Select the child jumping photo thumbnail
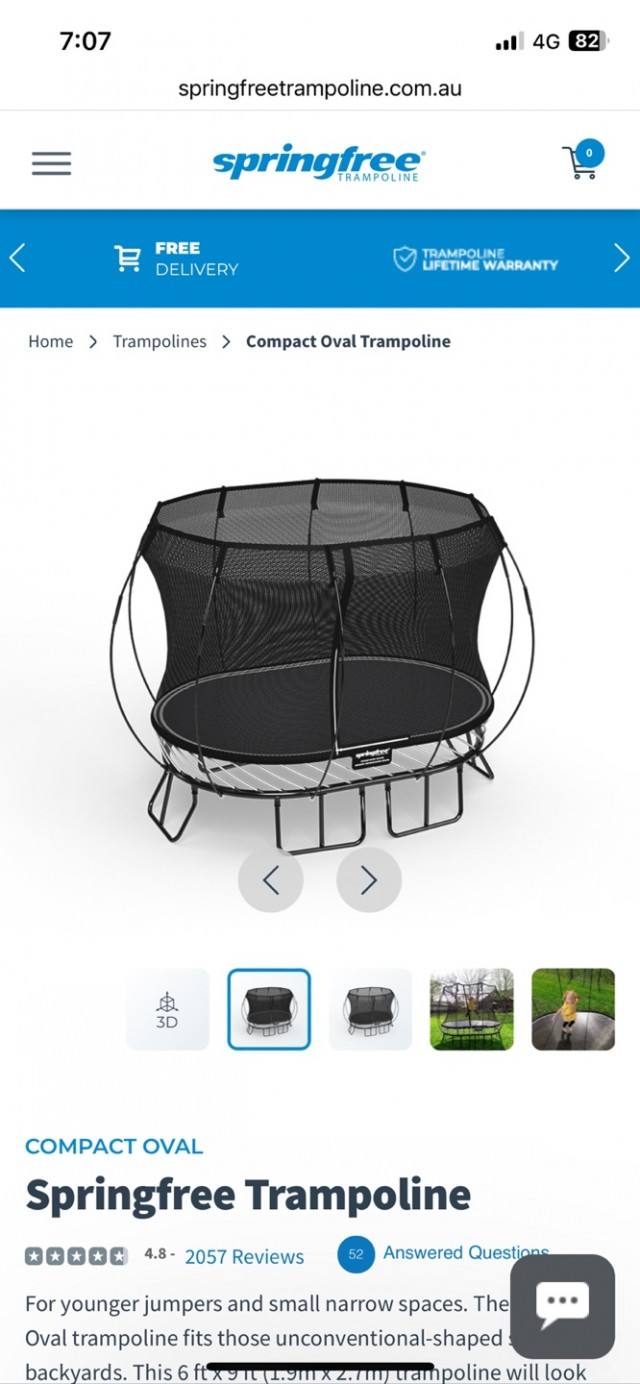 point(573,1009)
